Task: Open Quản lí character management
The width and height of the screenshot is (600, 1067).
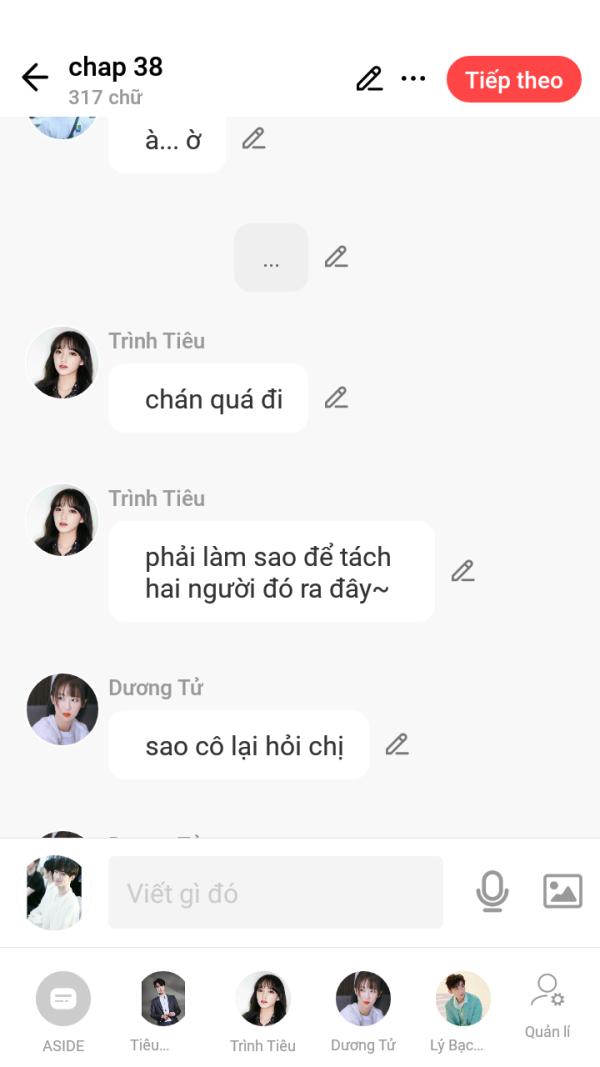Action: (547, 1004)
